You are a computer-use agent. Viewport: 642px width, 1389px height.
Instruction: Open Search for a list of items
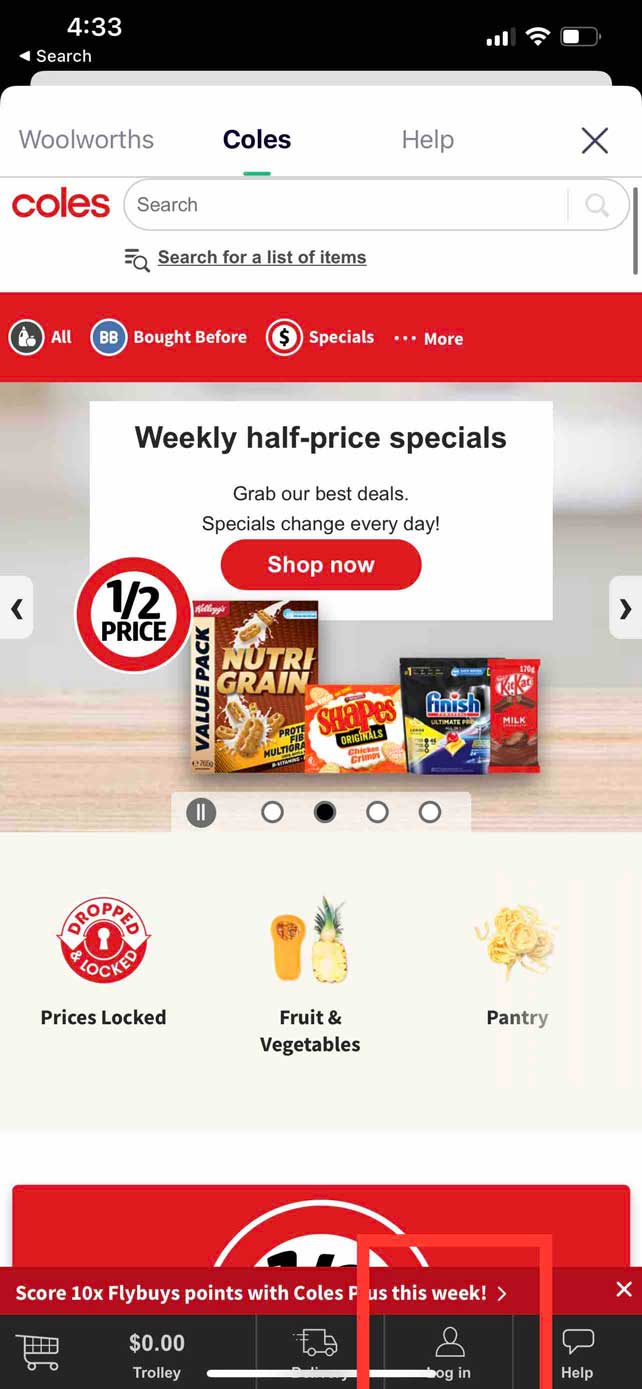[261, 258]
